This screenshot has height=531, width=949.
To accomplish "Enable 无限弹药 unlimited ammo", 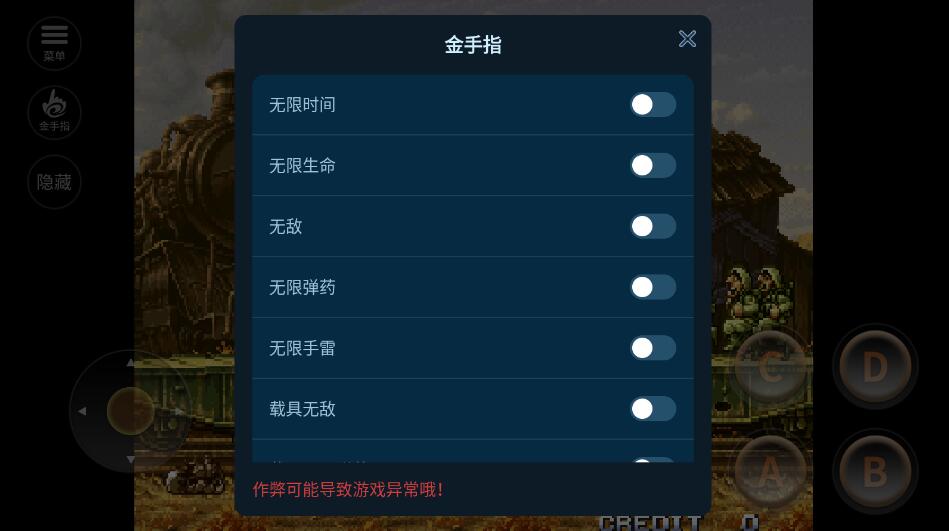I will tap(652, 288).
